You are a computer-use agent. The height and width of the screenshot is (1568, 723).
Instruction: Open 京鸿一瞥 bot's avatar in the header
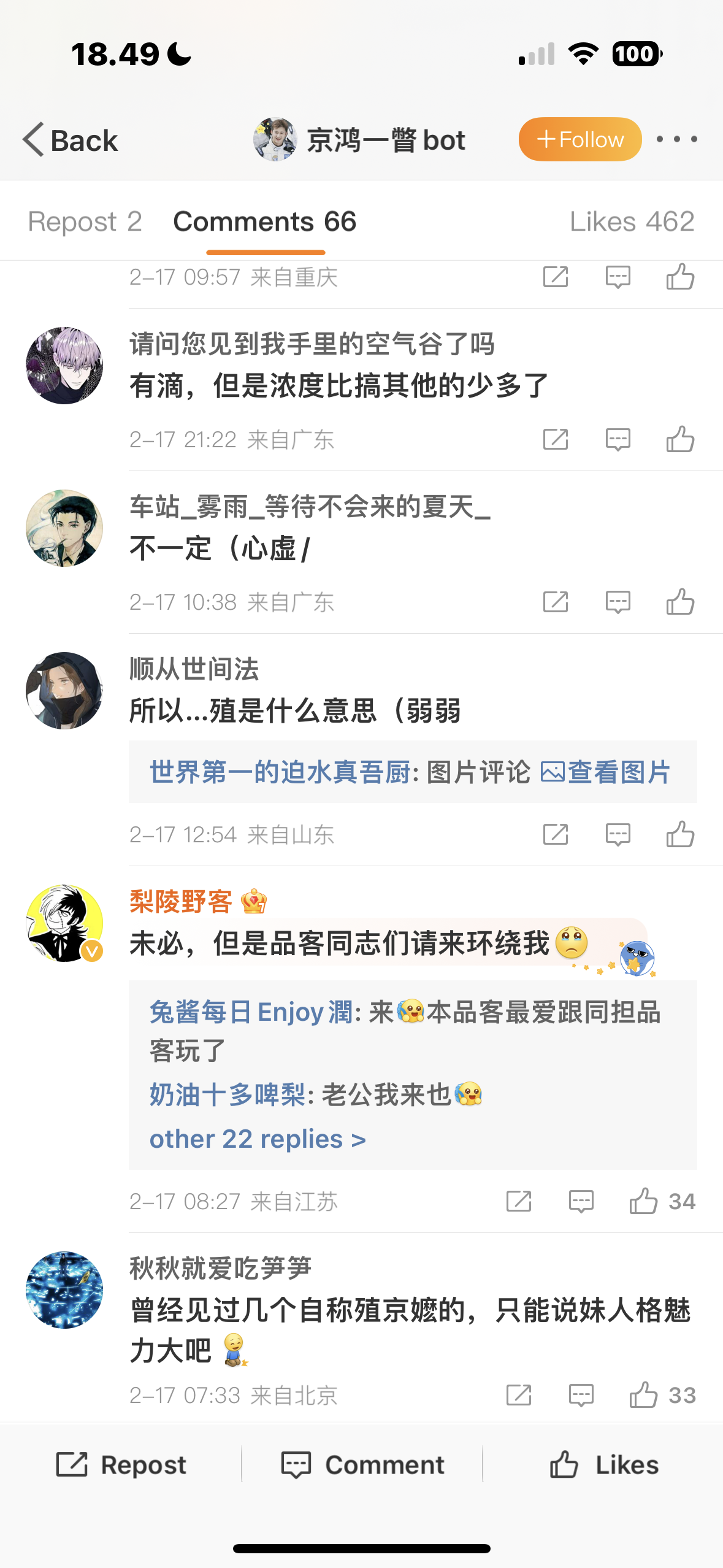pyautogui.click(x=275, y=139)
